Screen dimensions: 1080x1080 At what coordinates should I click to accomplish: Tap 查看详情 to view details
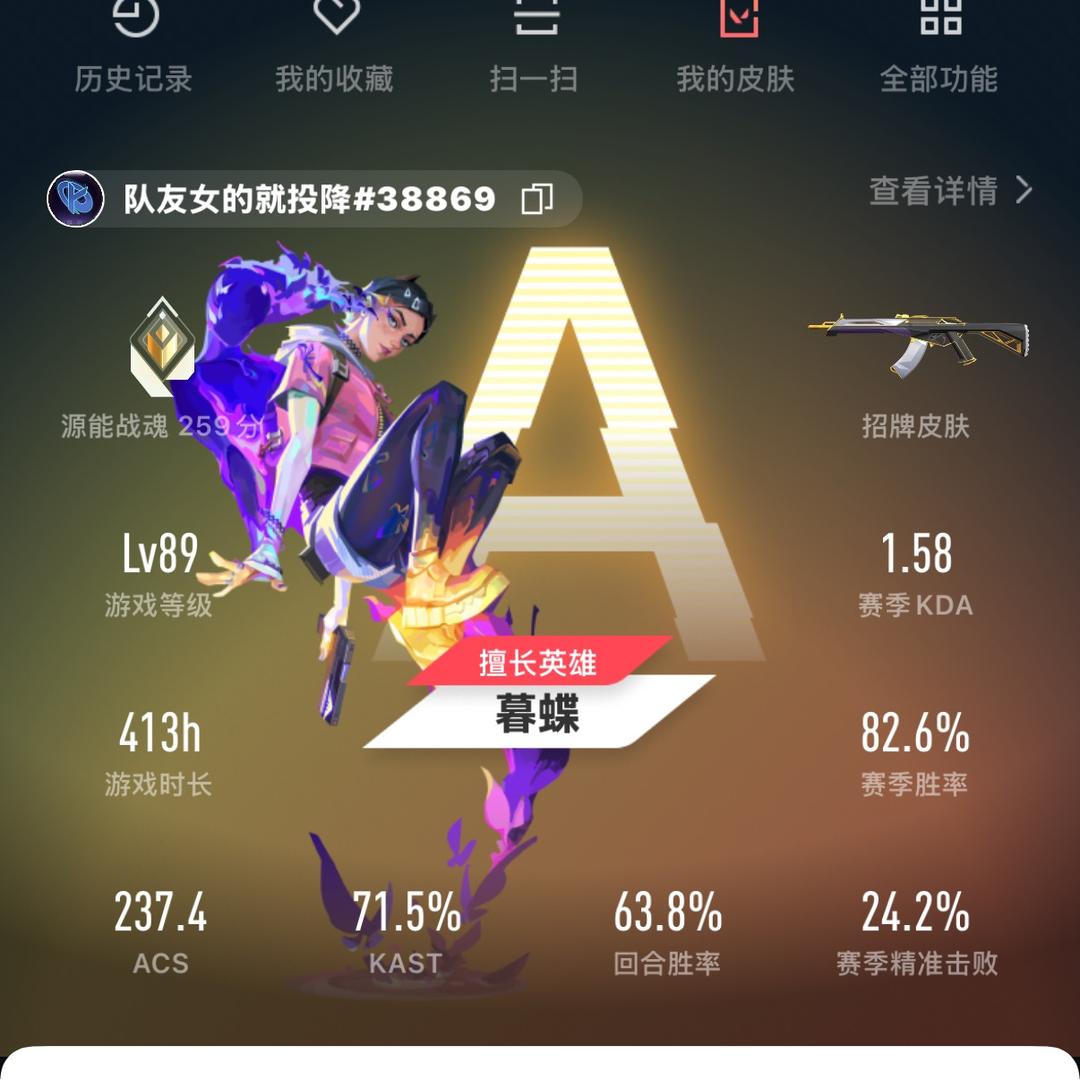click(950, 190)
